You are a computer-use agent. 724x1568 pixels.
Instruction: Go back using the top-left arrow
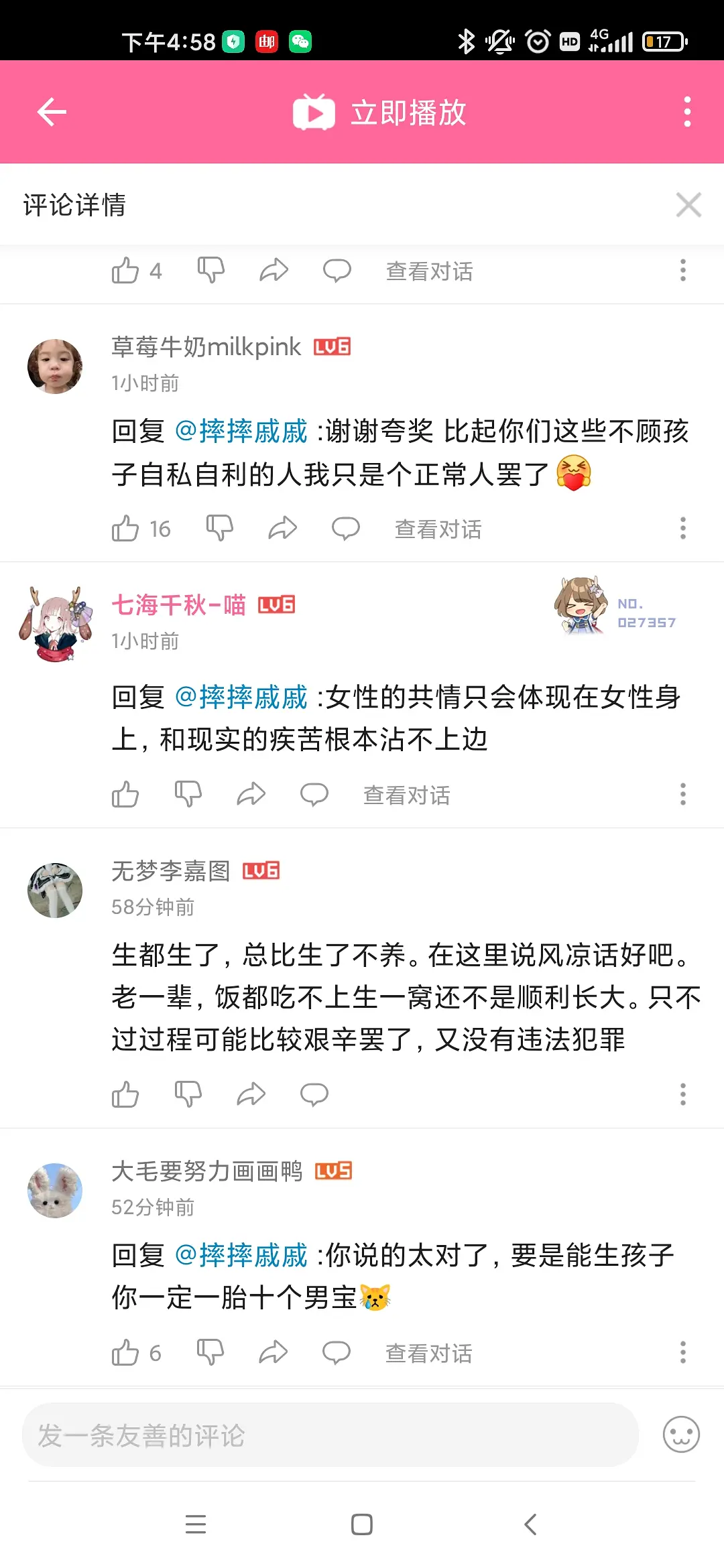click(x=52, y=112)
